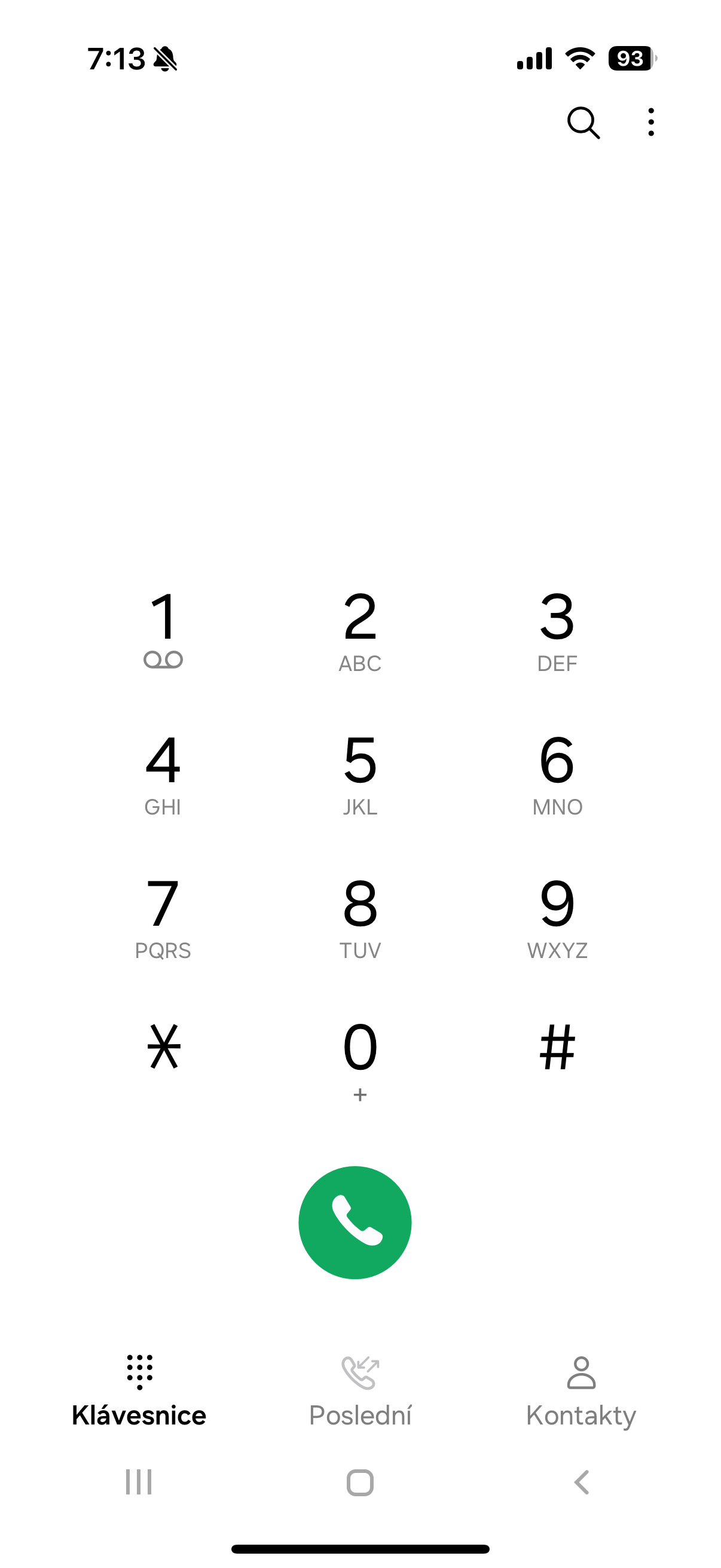Dial digit 1 voicemail key

(x=163, y=630)
